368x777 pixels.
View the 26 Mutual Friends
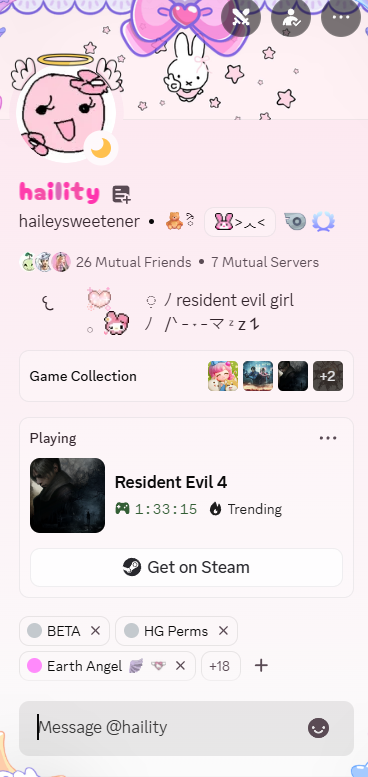click(x=133, y=262)
